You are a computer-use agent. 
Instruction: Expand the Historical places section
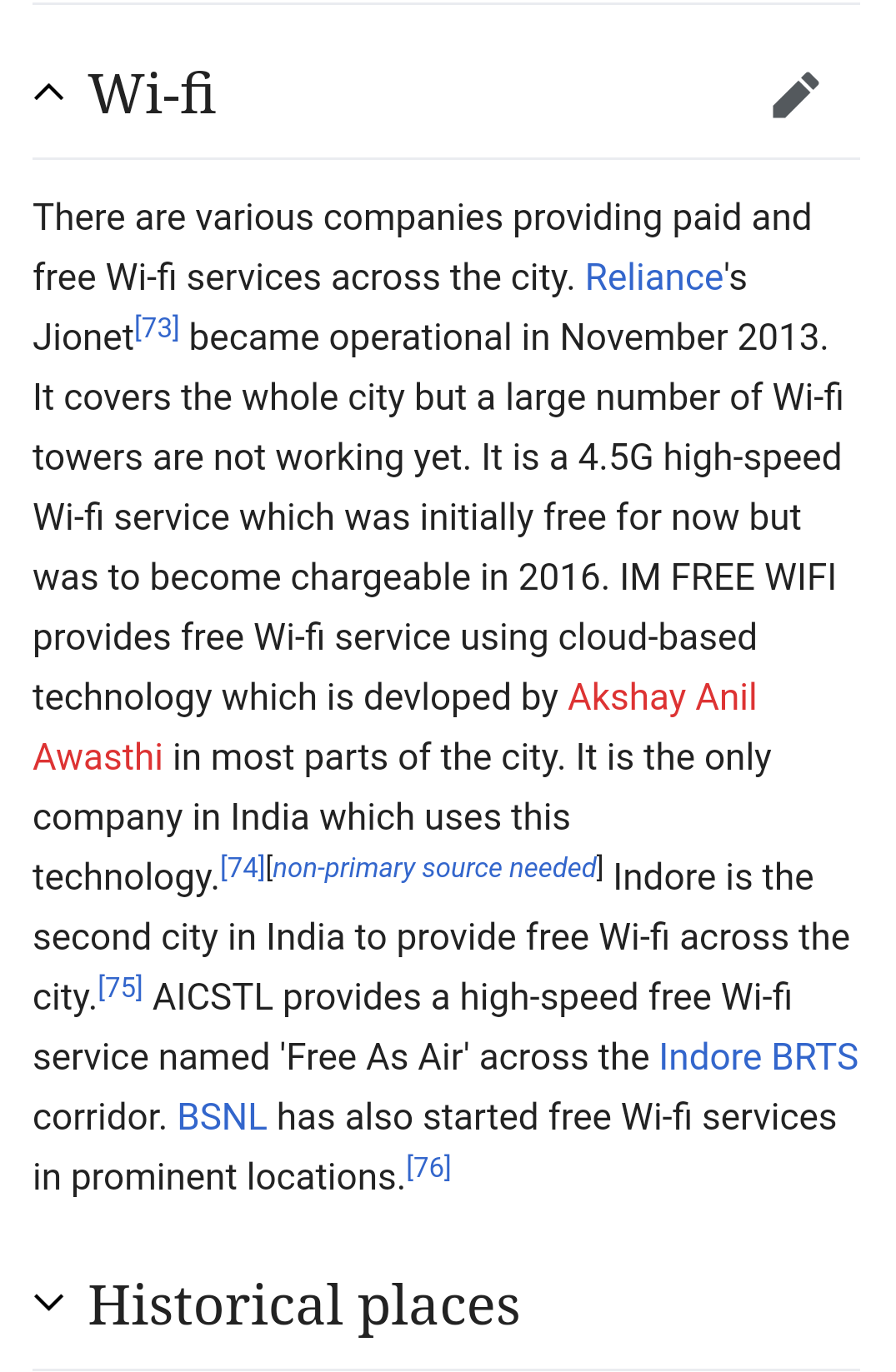click(49, 1304)
